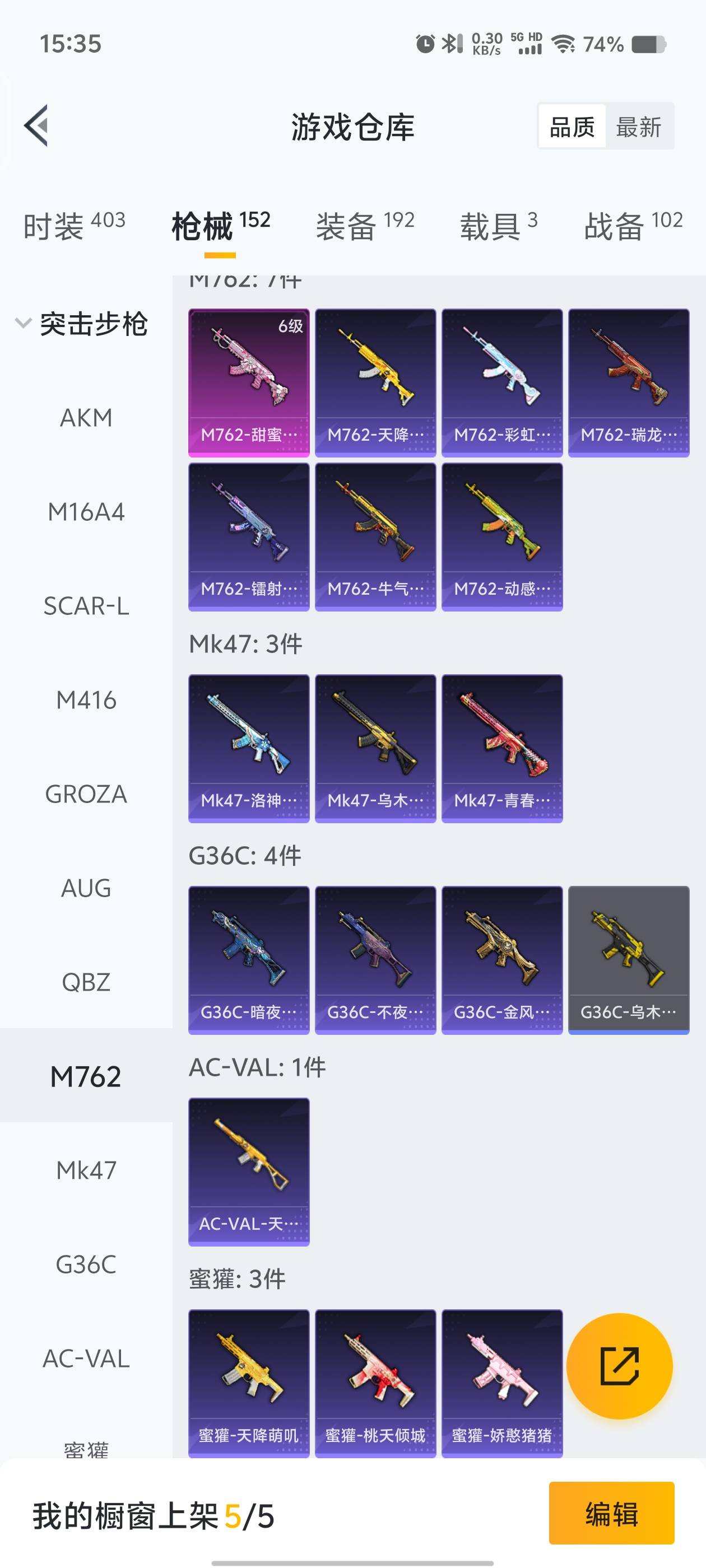The height and width of the screenshot is (1568, 706).
Task: View the G36C-金风 skin
Action: (x=502, y=959)
